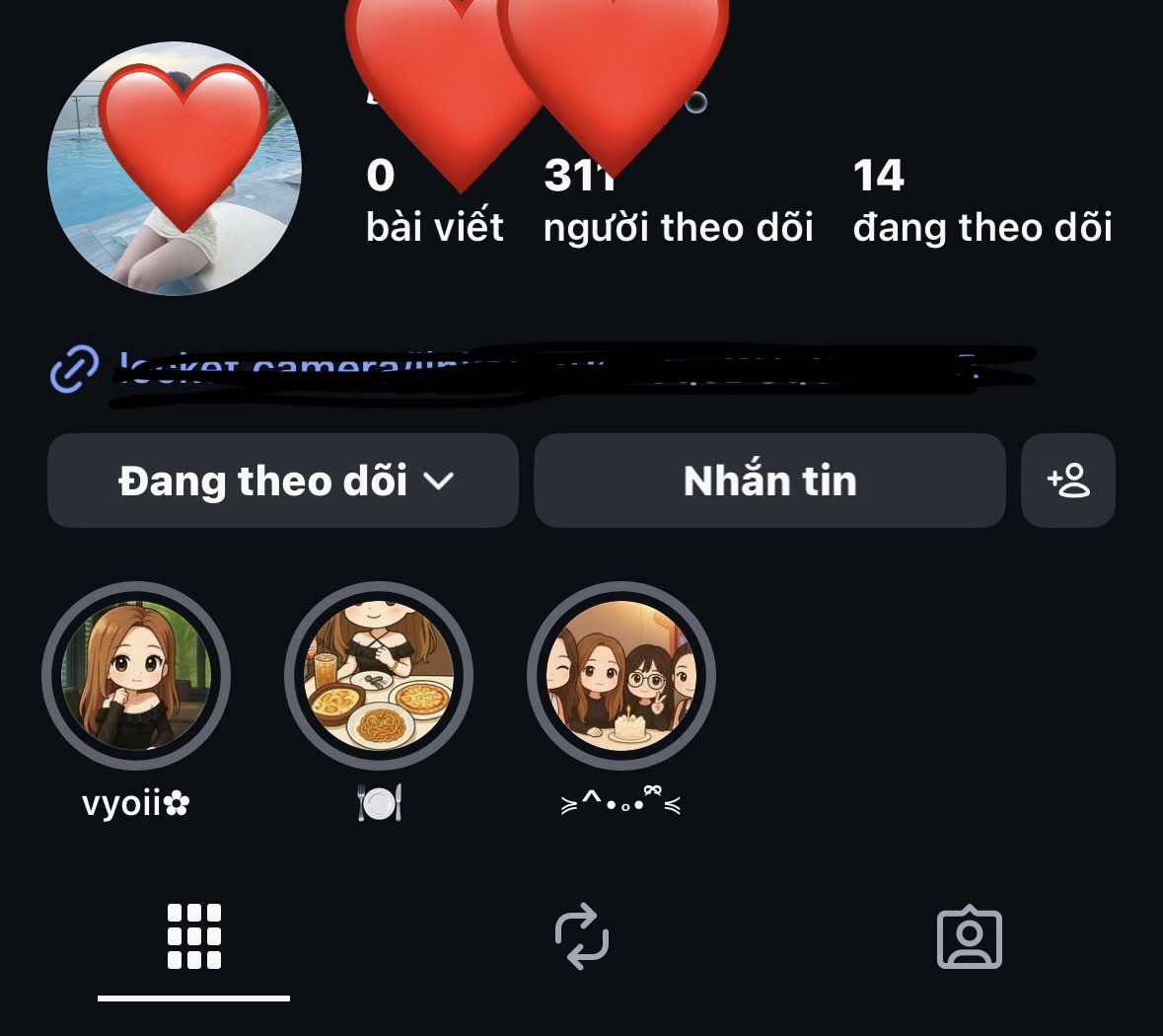Screen dimensions: 1163x1036
Task: Switch to the posts grid tab
Action: click(194, 936)
